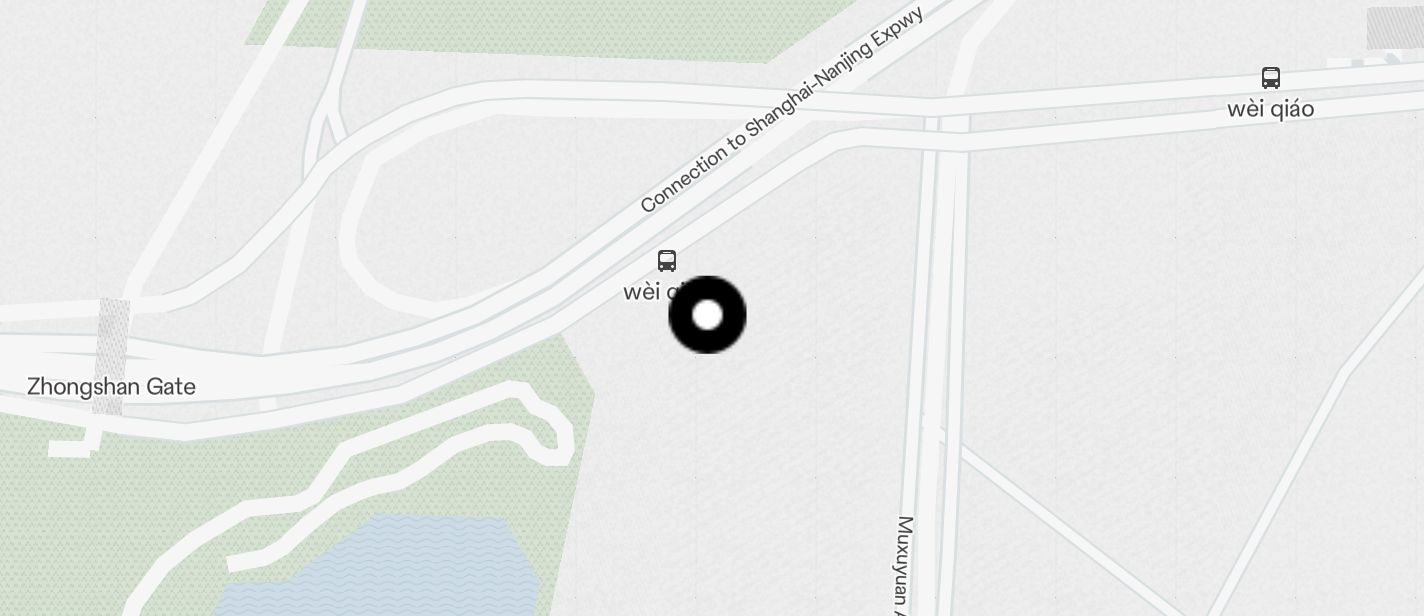The image size is (1424, 616).
Task: Open the wèi qiáo bus stop far from the pin
Action: (1270, 79)
